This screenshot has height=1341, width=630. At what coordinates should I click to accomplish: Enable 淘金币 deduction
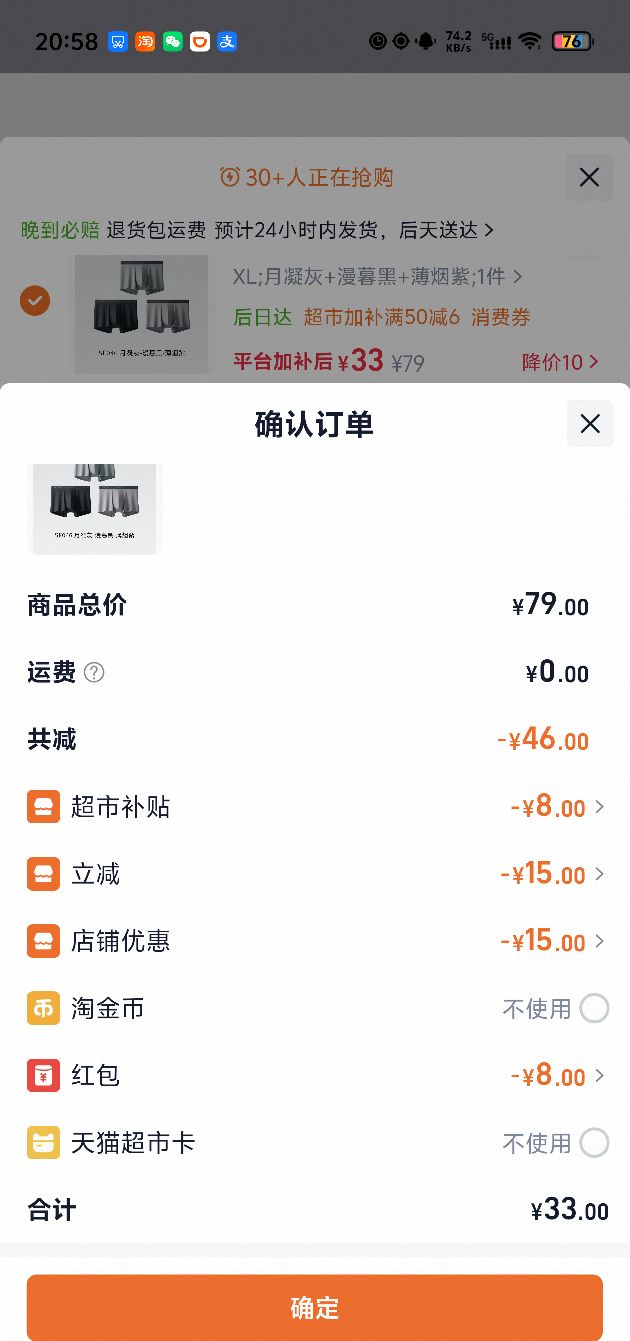[x=594, y=1008]
